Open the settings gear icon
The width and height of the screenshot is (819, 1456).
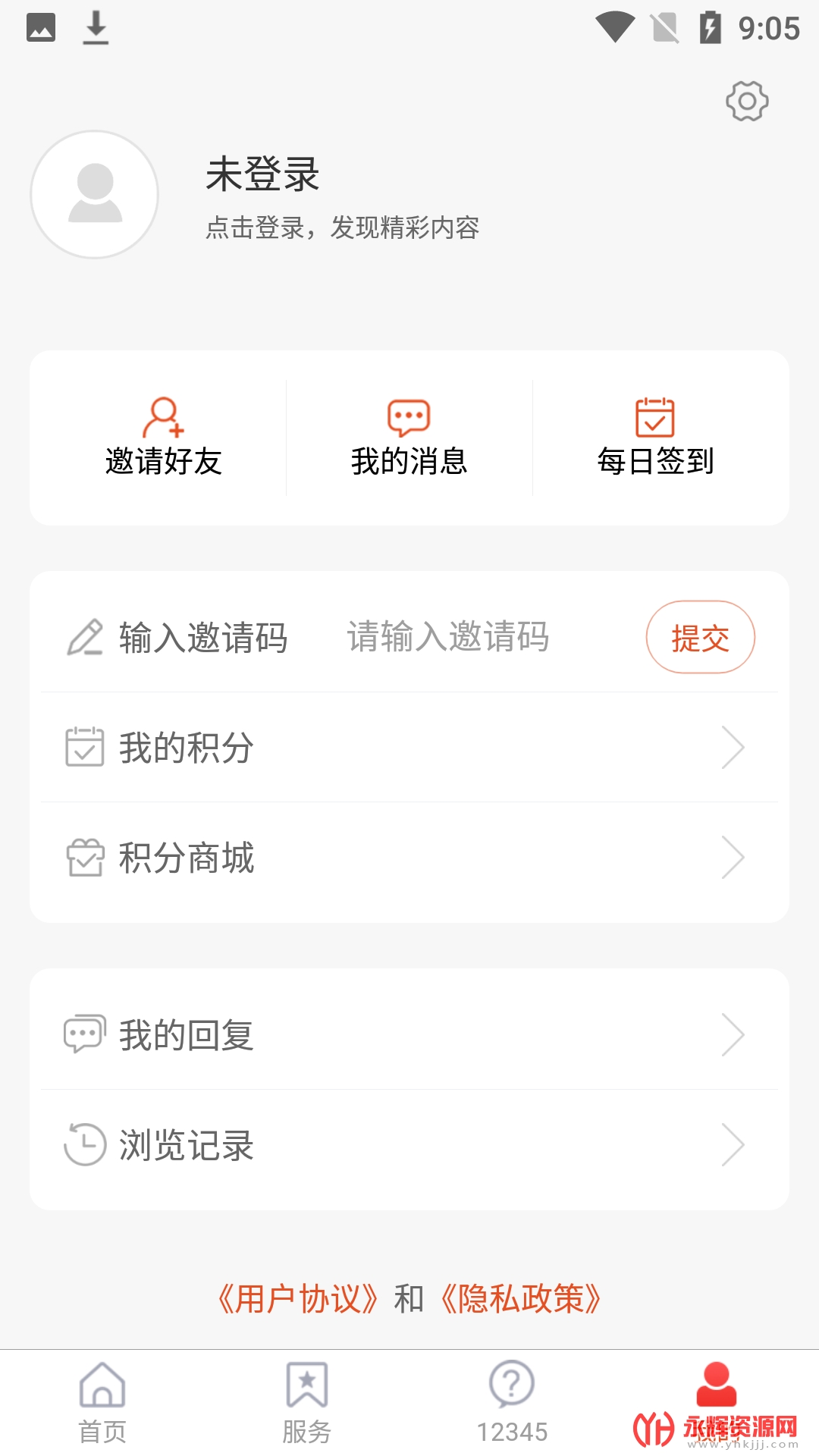(x=747, y=101)
